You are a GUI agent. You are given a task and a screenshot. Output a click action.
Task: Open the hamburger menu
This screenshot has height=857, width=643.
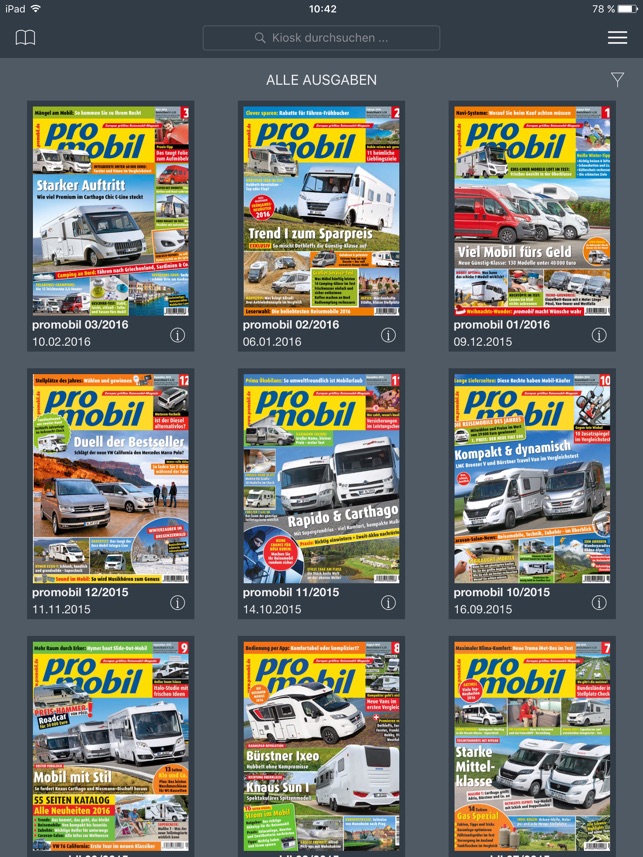(617, 38)
